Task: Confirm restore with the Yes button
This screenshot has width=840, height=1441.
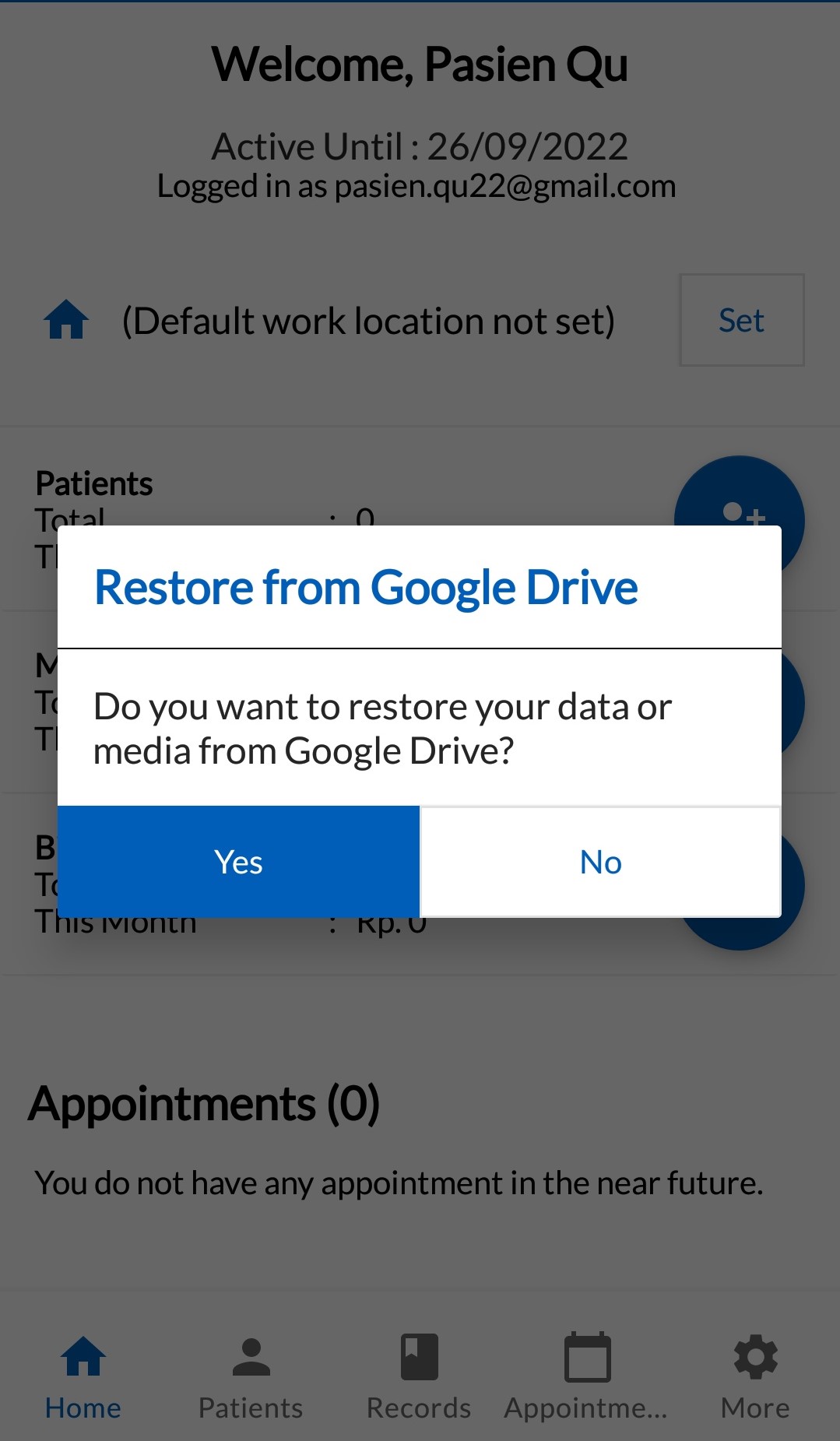Action: pyautogui.click(x=238, y=862)
